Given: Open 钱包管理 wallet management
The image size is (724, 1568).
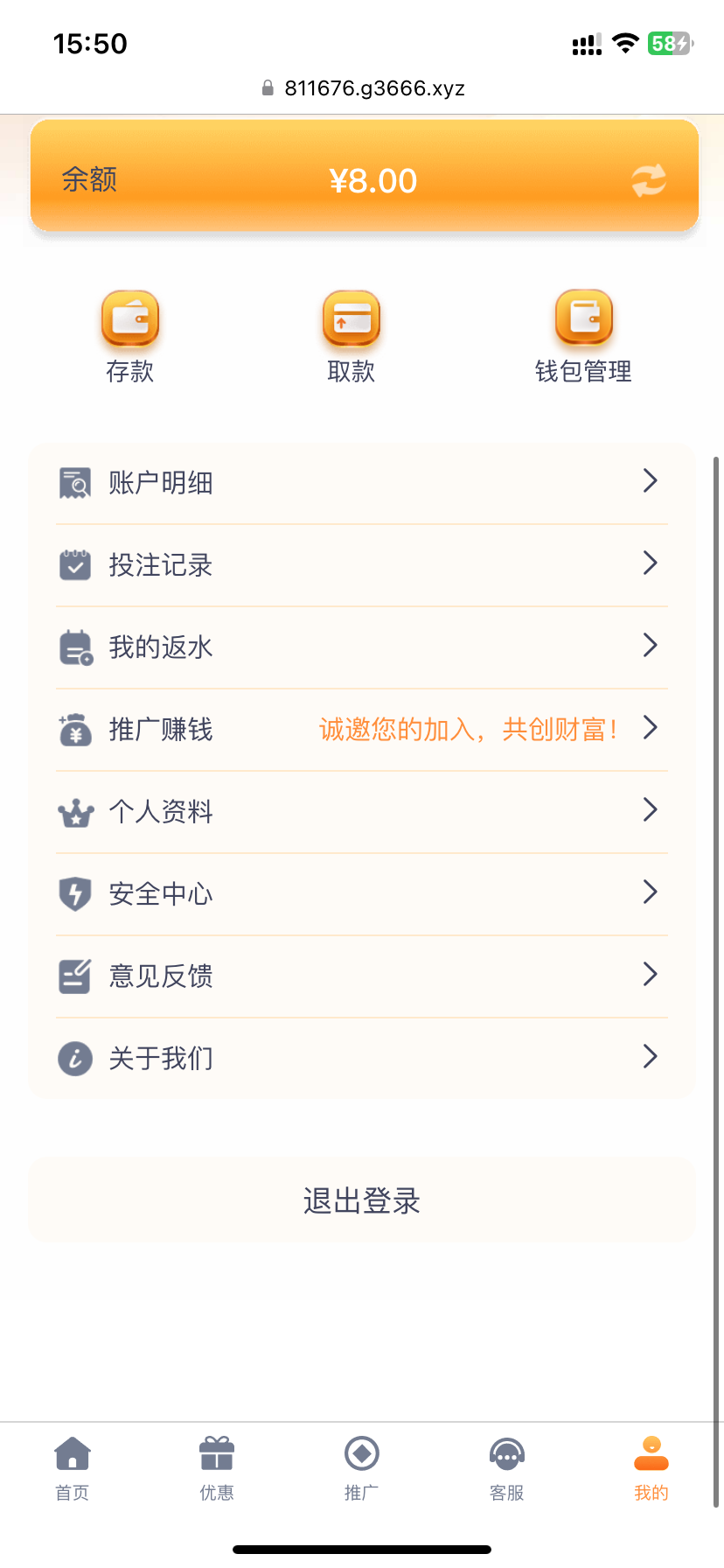Looking at the screenshot, I should (583, 338).
